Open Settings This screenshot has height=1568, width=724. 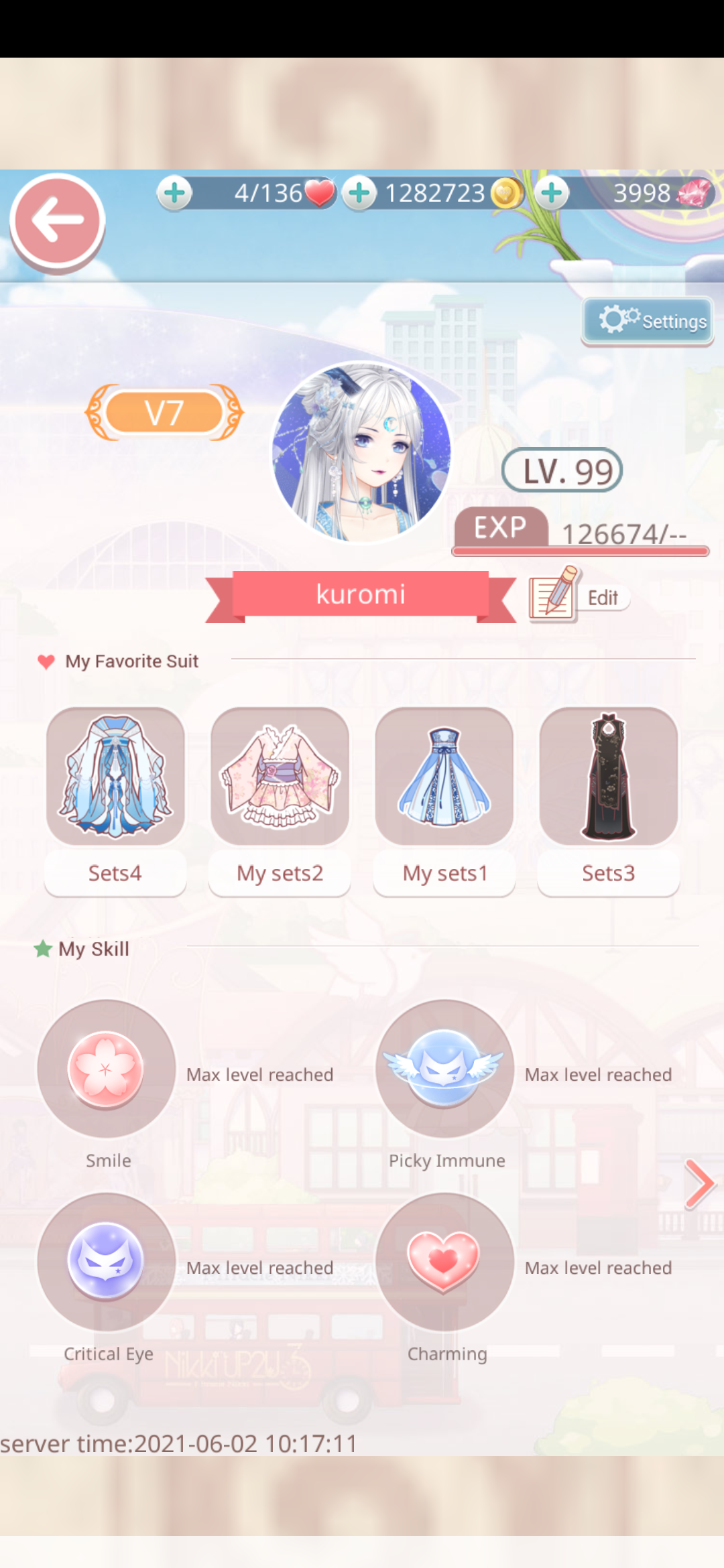pos(648,321)
